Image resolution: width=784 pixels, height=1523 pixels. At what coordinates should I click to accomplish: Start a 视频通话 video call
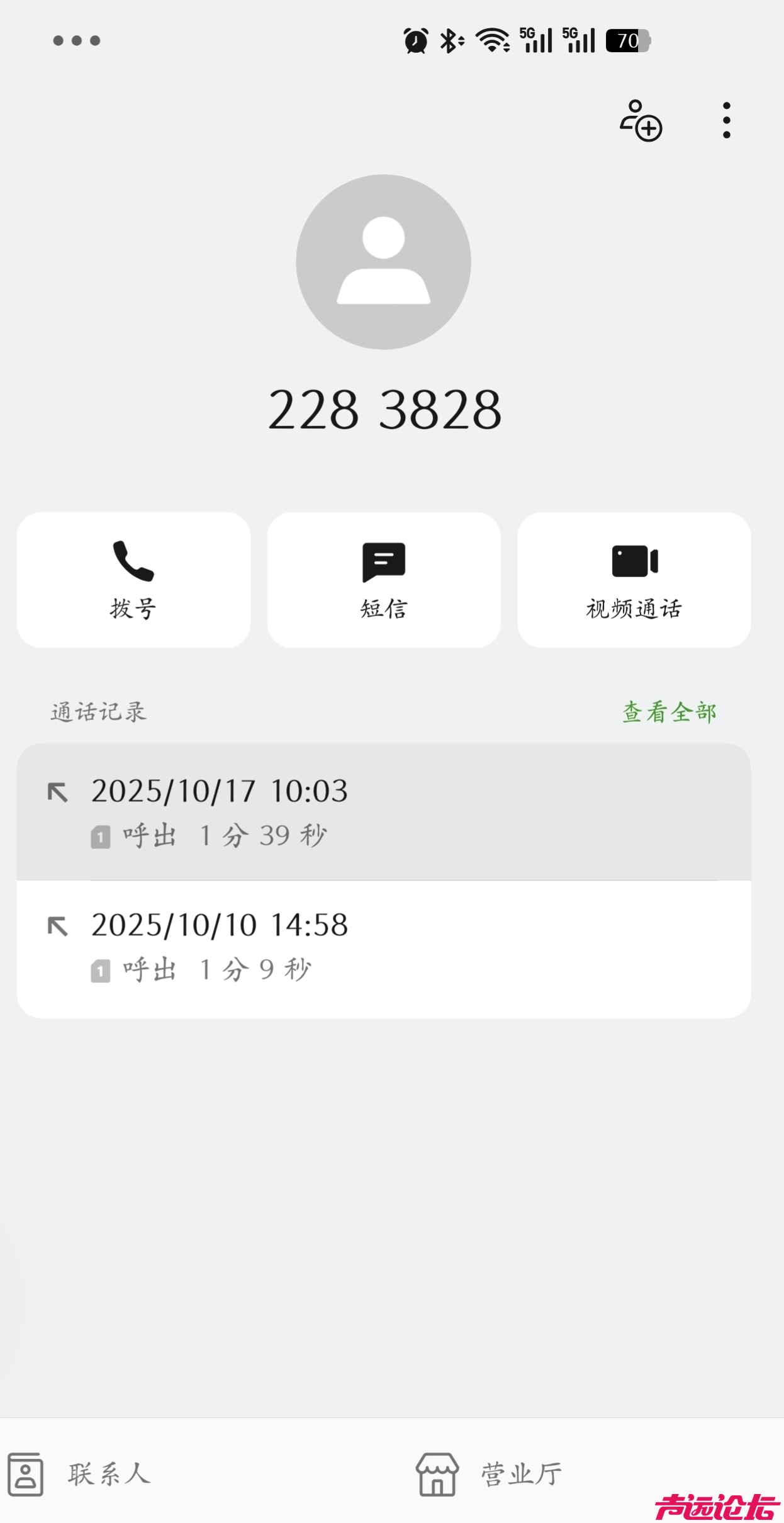pos(634,580)
